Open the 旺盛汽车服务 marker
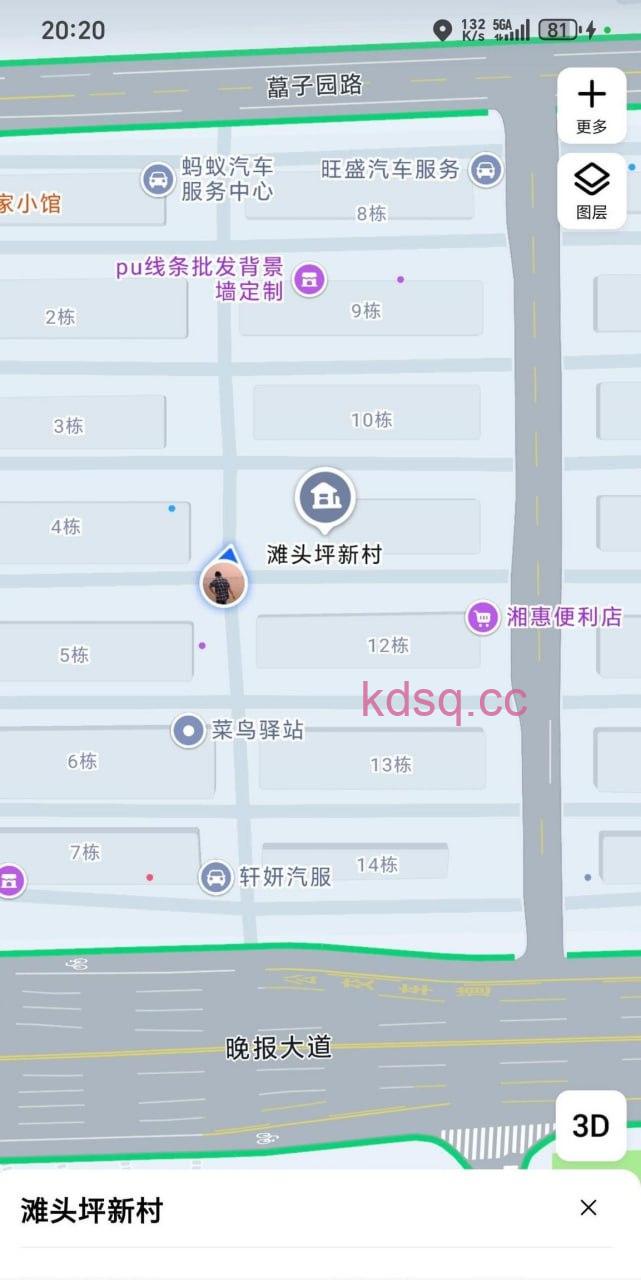641x1280 pixels. 485,169
